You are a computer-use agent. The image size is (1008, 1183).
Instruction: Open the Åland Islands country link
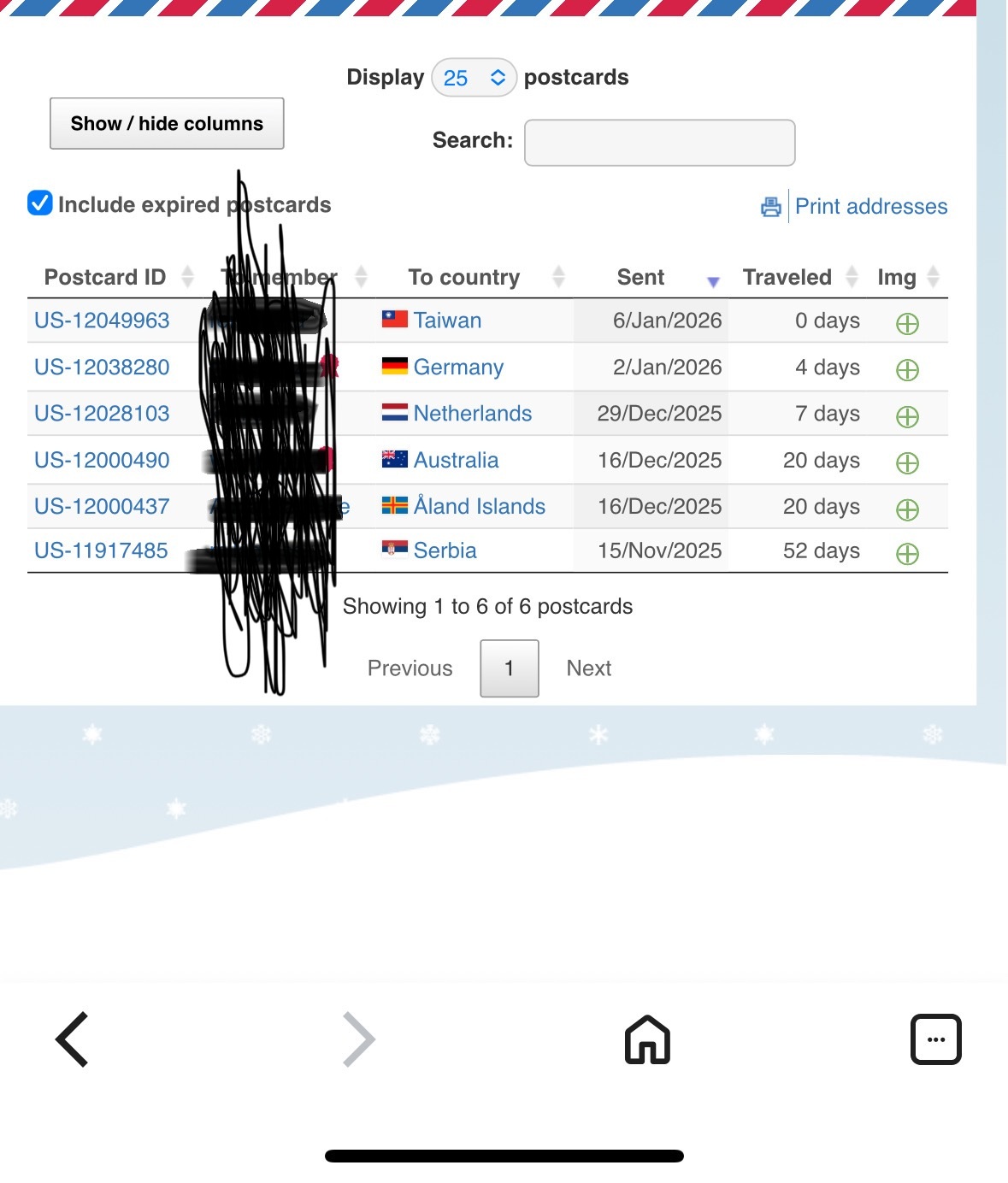point(479,507)
